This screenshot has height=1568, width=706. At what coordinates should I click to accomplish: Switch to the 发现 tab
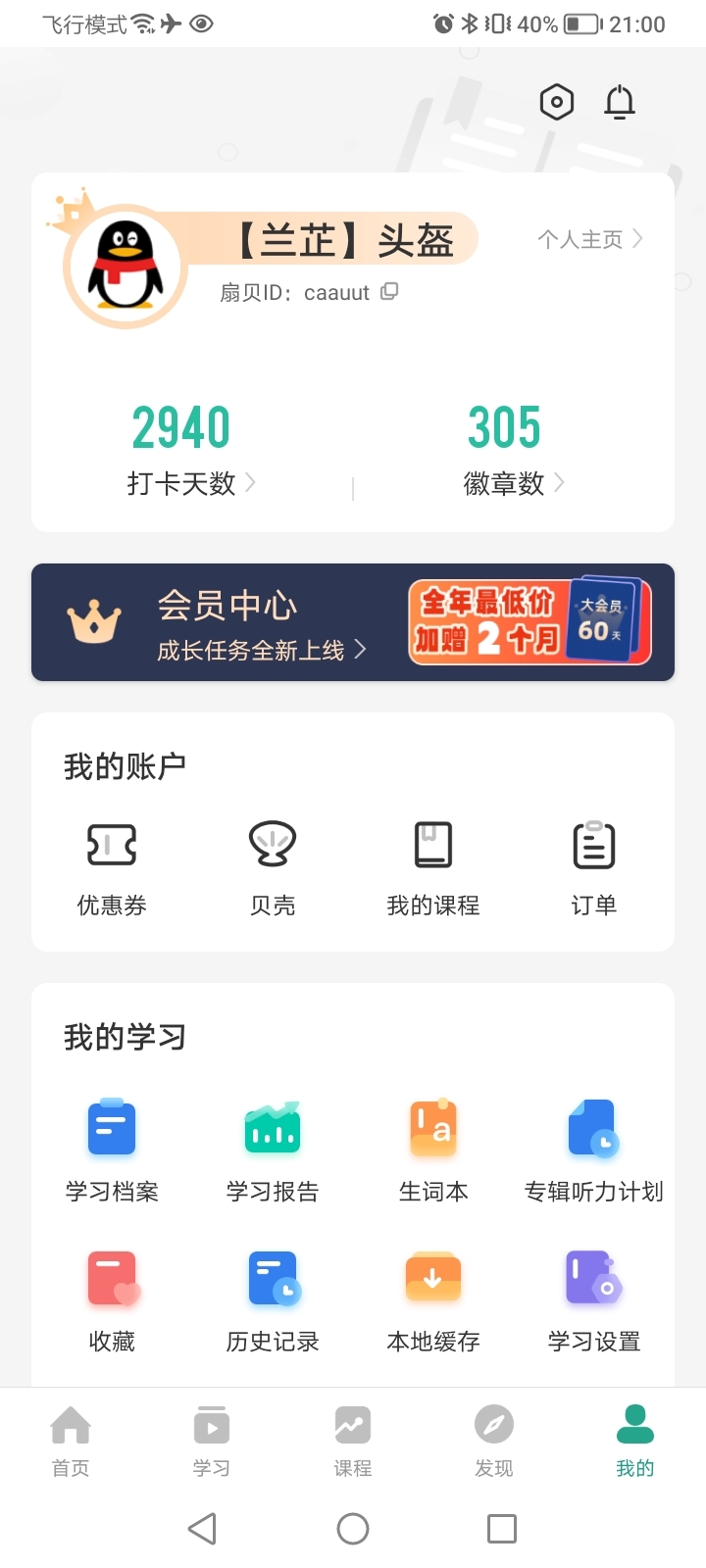point(494,1440)
